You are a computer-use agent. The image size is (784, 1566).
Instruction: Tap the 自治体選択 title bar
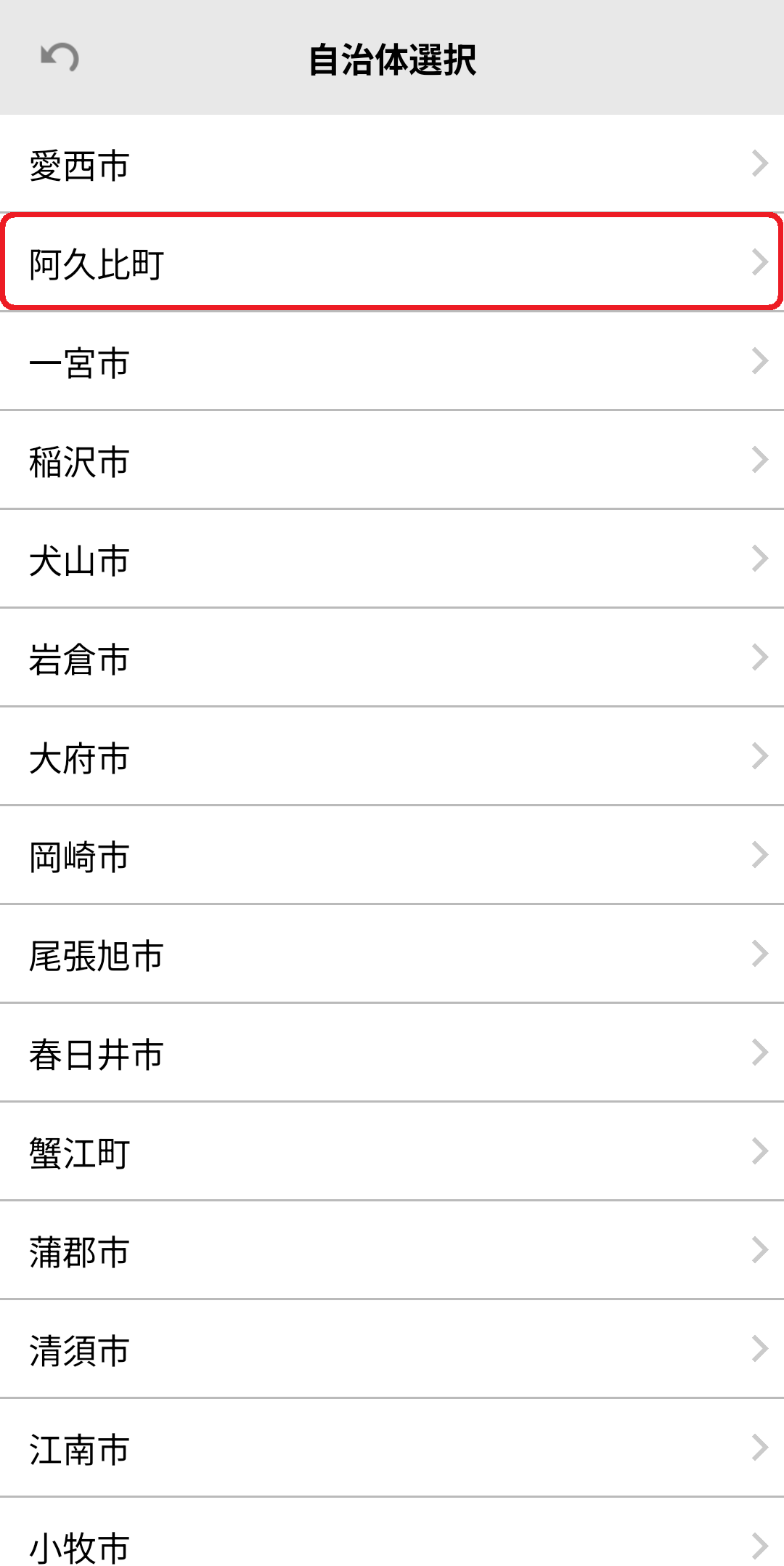(392, 58)
